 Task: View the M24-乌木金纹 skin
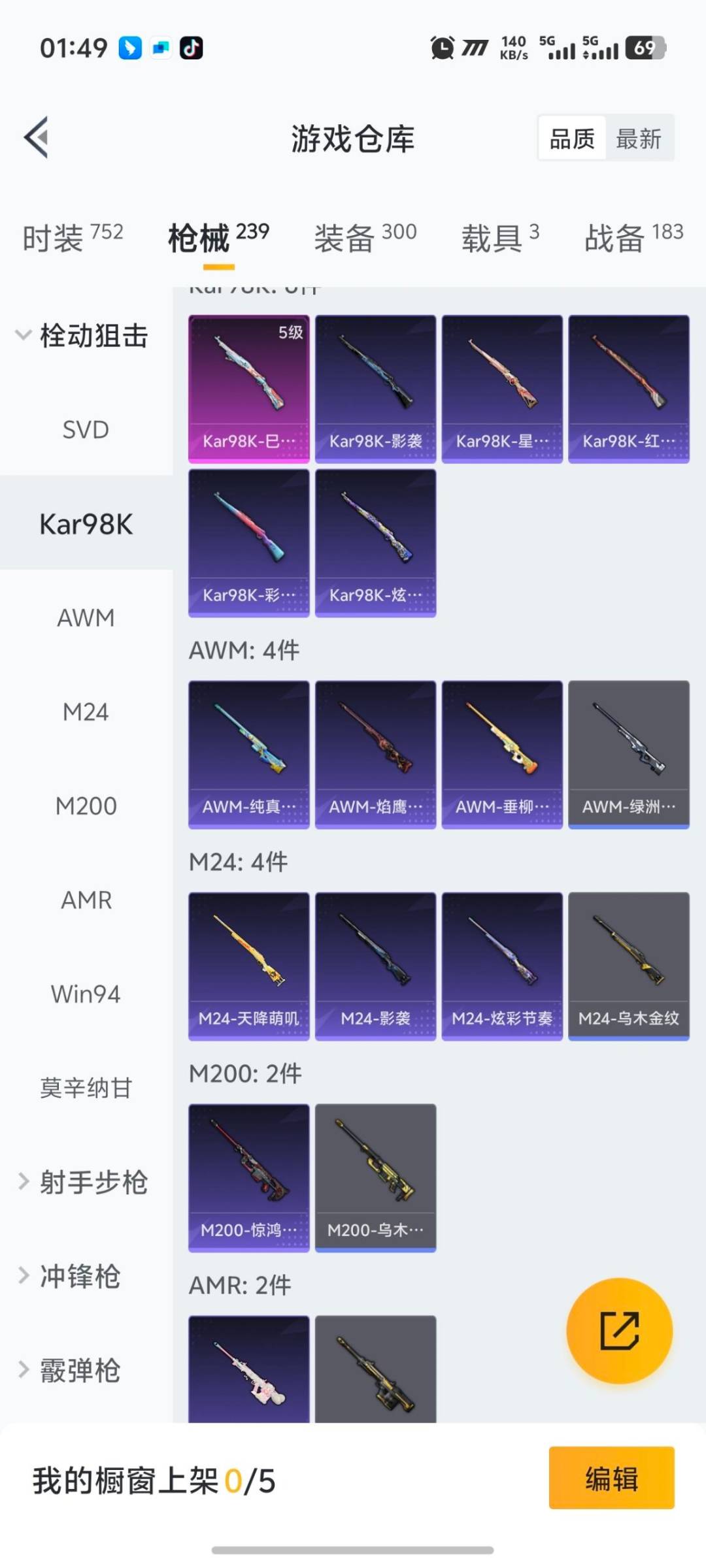(x=628, y=966)
